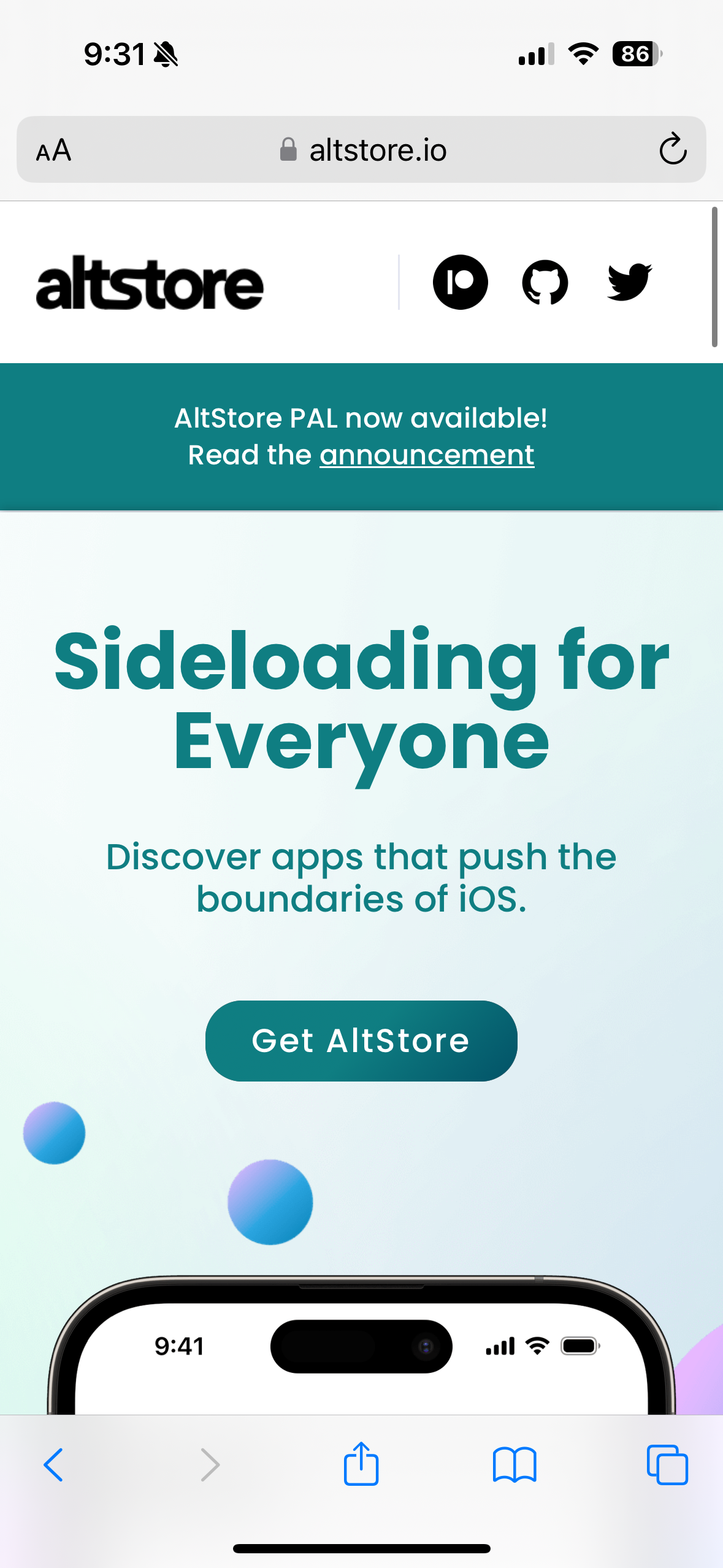
Task: Tap the altstore logo in the header
Action: (x=150, y=283)
